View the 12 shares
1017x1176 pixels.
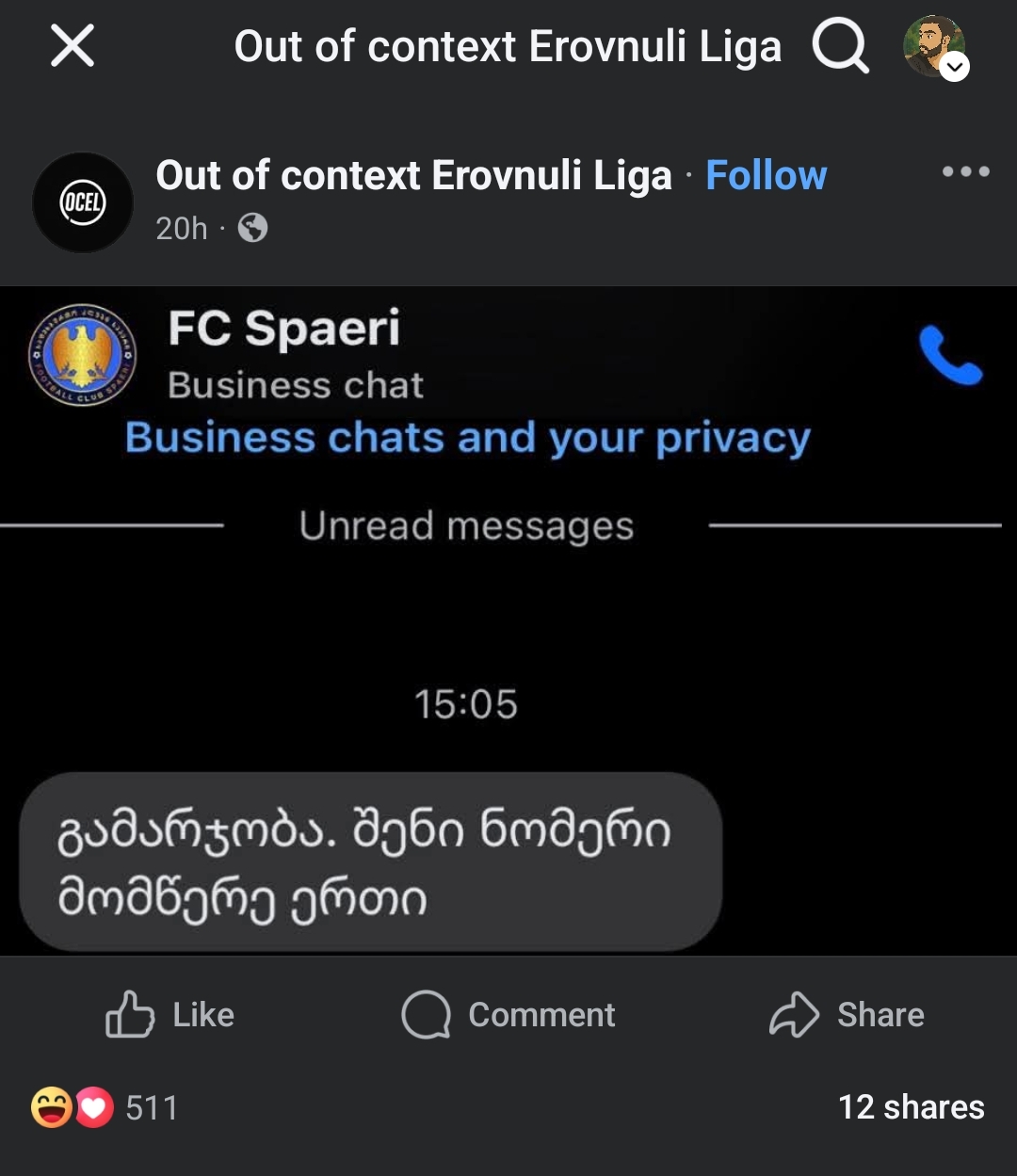(x=911, y=1107)
